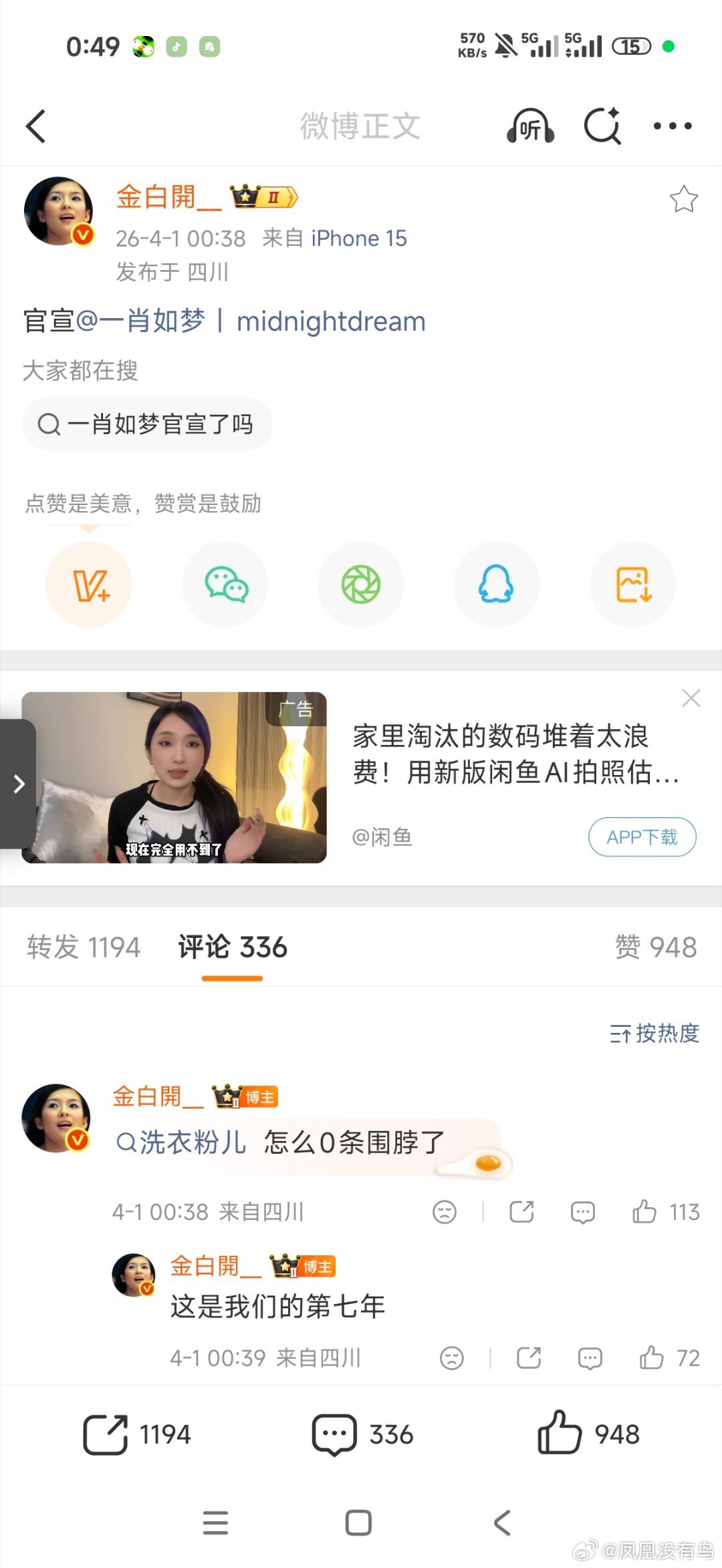Screen dimensions: 722x1568
Task: Dismiss the 闲鱼 ad with the X
Action: point(691,698)
